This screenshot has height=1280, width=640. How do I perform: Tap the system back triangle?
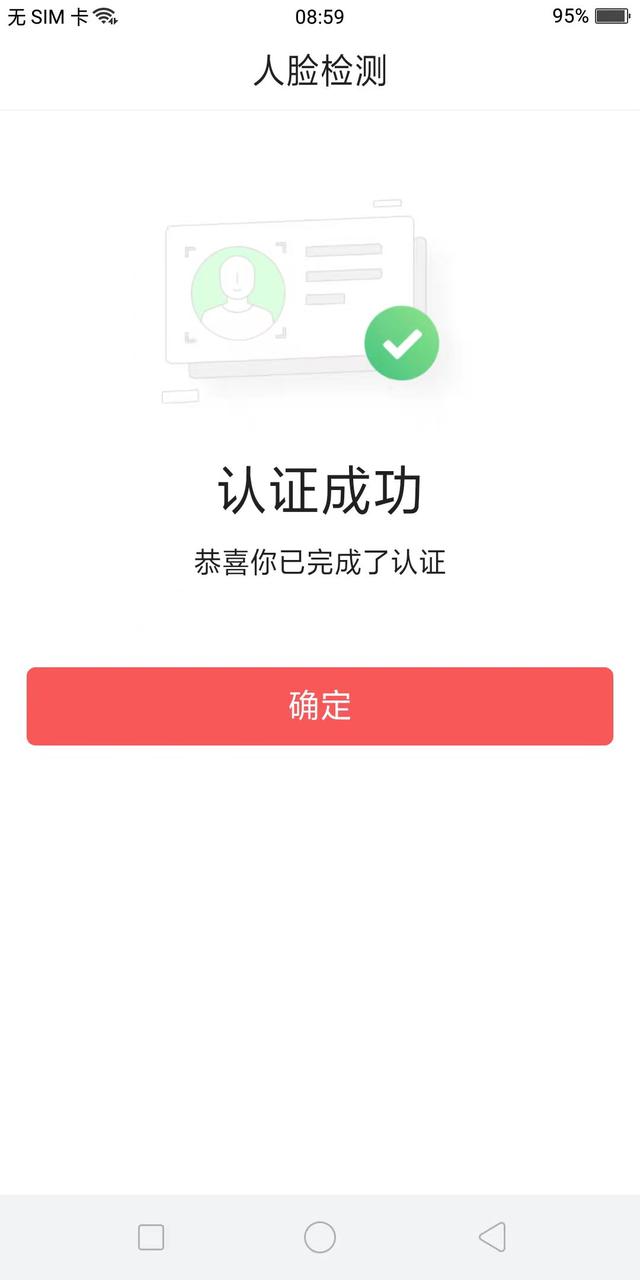pos(492,1237)
